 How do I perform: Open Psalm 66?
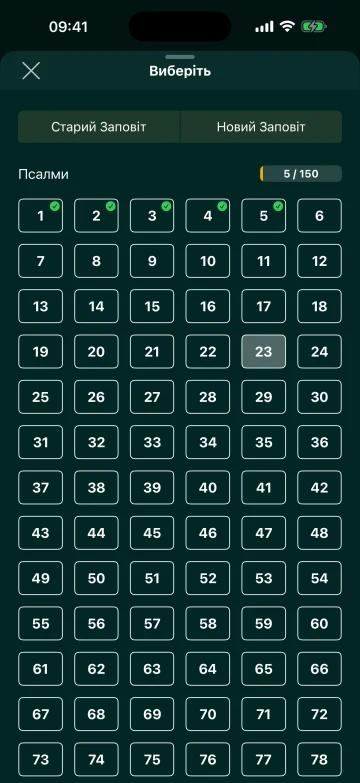(x=320, y=669)
